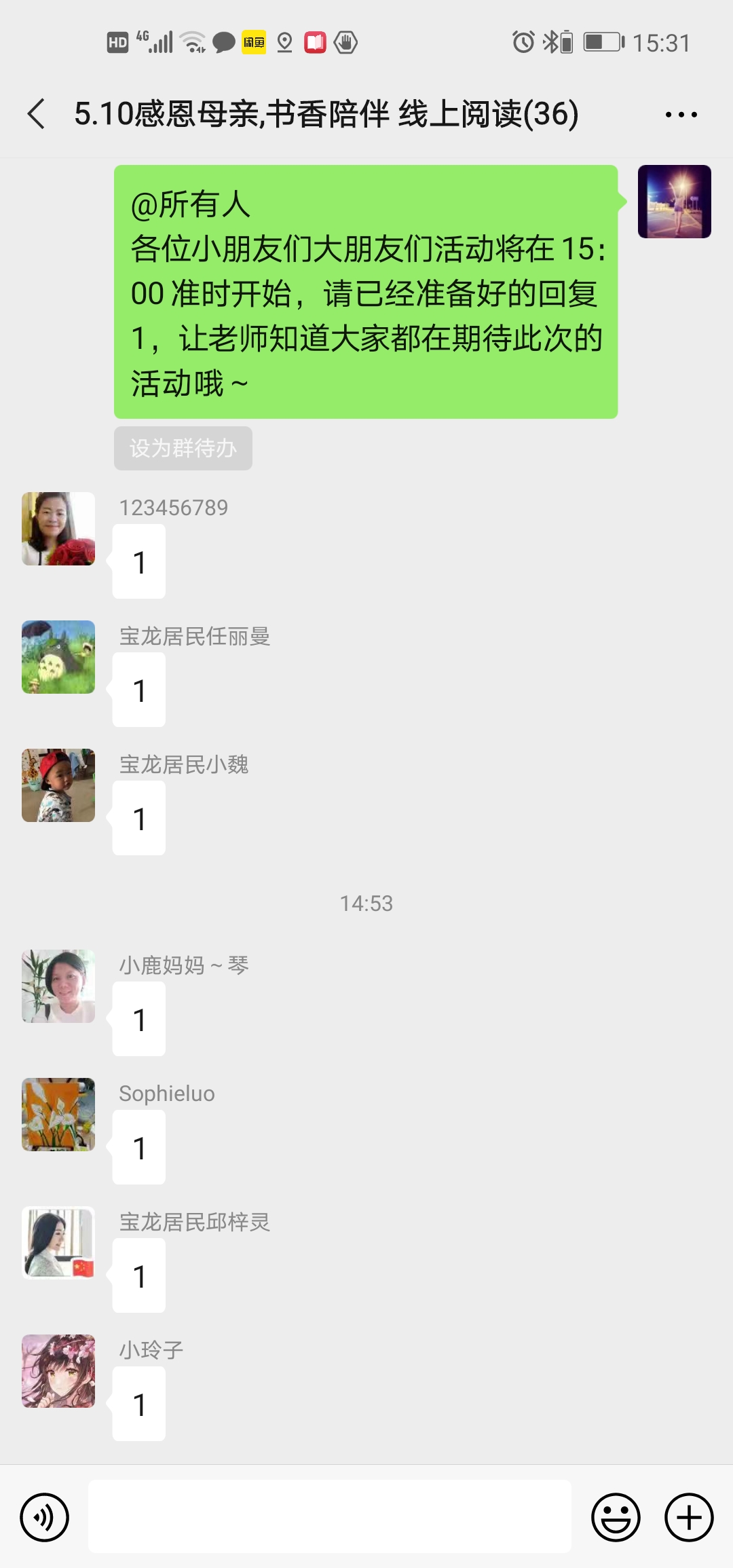View profile of 宝龙居民任丽曼
This screenshot has width=733, height=1568.
58,657
